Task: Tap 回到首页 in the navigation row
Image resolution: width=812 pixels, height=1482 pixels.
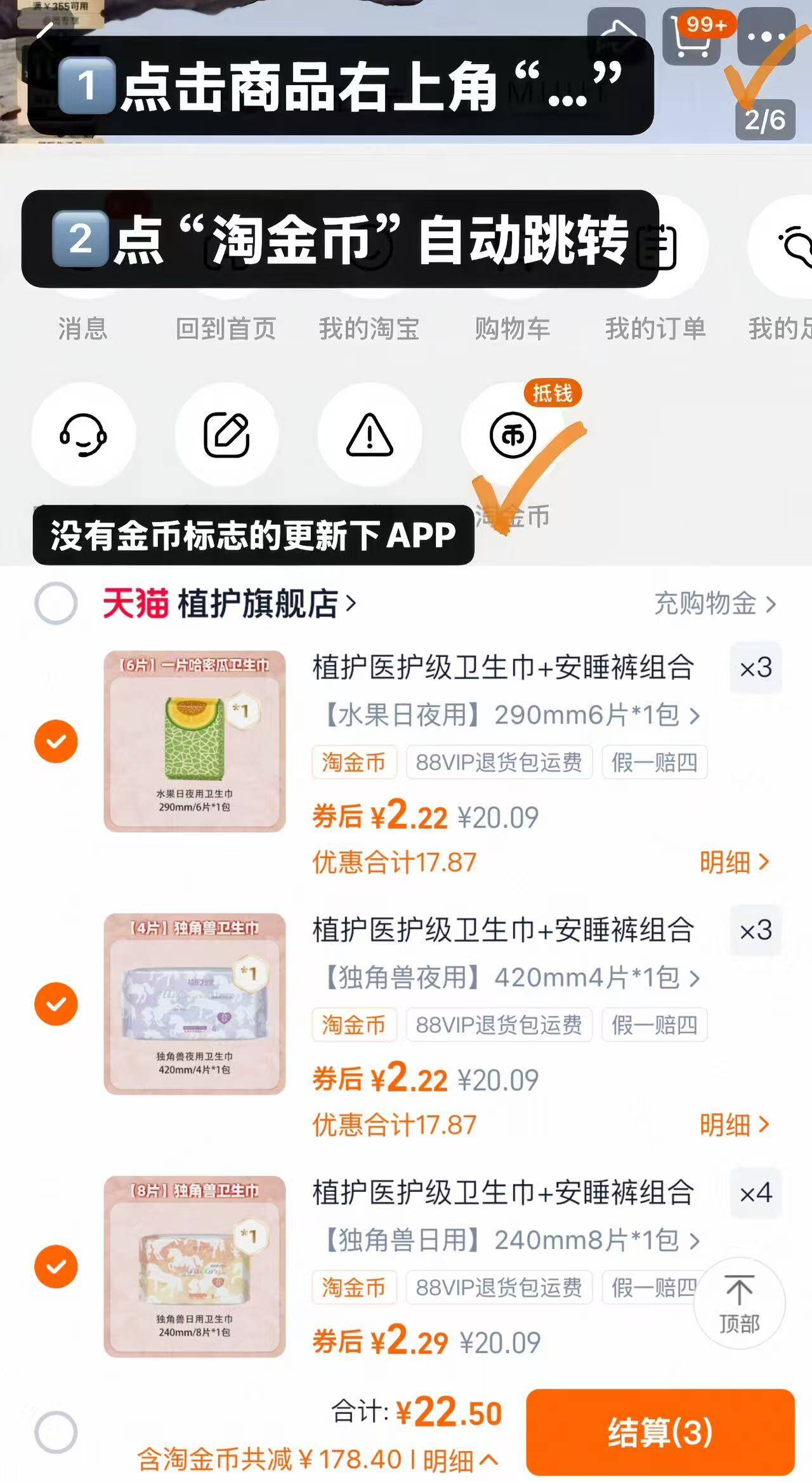Action: click(226, 329)
